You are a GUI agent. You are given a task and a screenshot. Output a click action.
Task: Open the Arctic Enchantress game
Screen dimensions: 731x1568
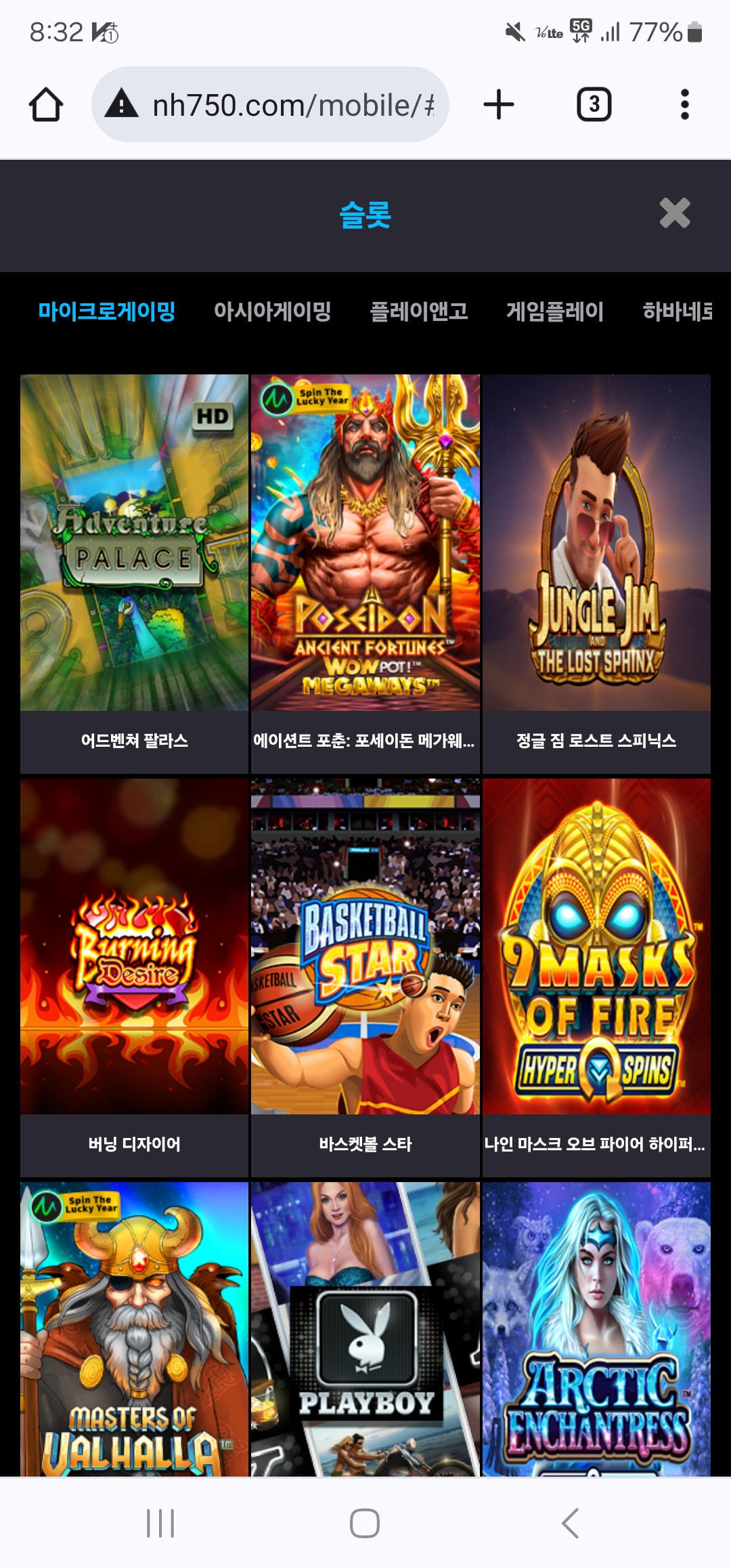[x=596, y=1328]
